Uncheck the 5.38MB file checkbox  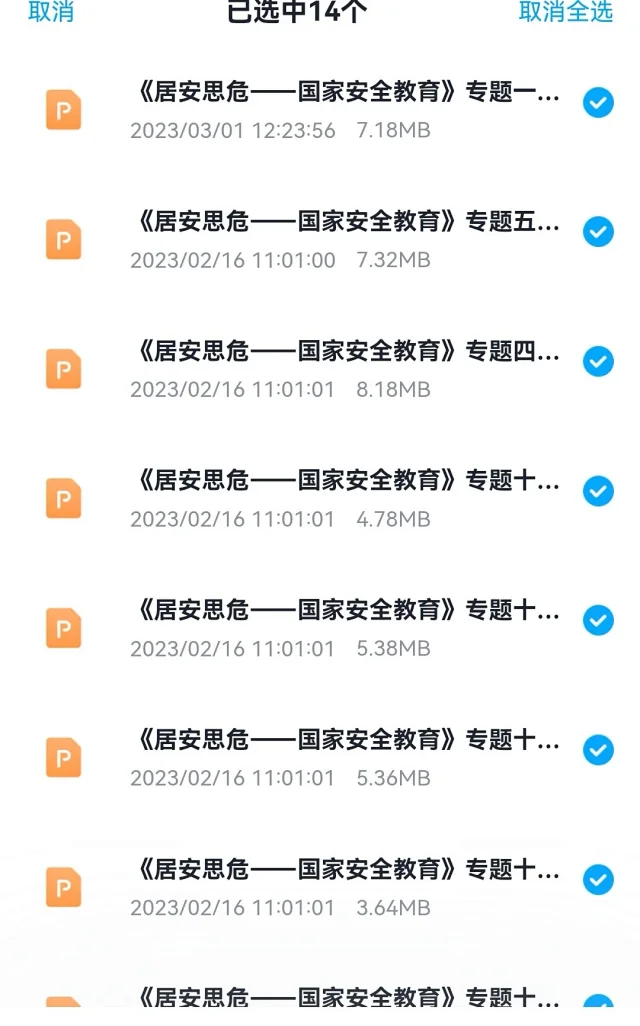pyautogui.click(x=598, y=620)
